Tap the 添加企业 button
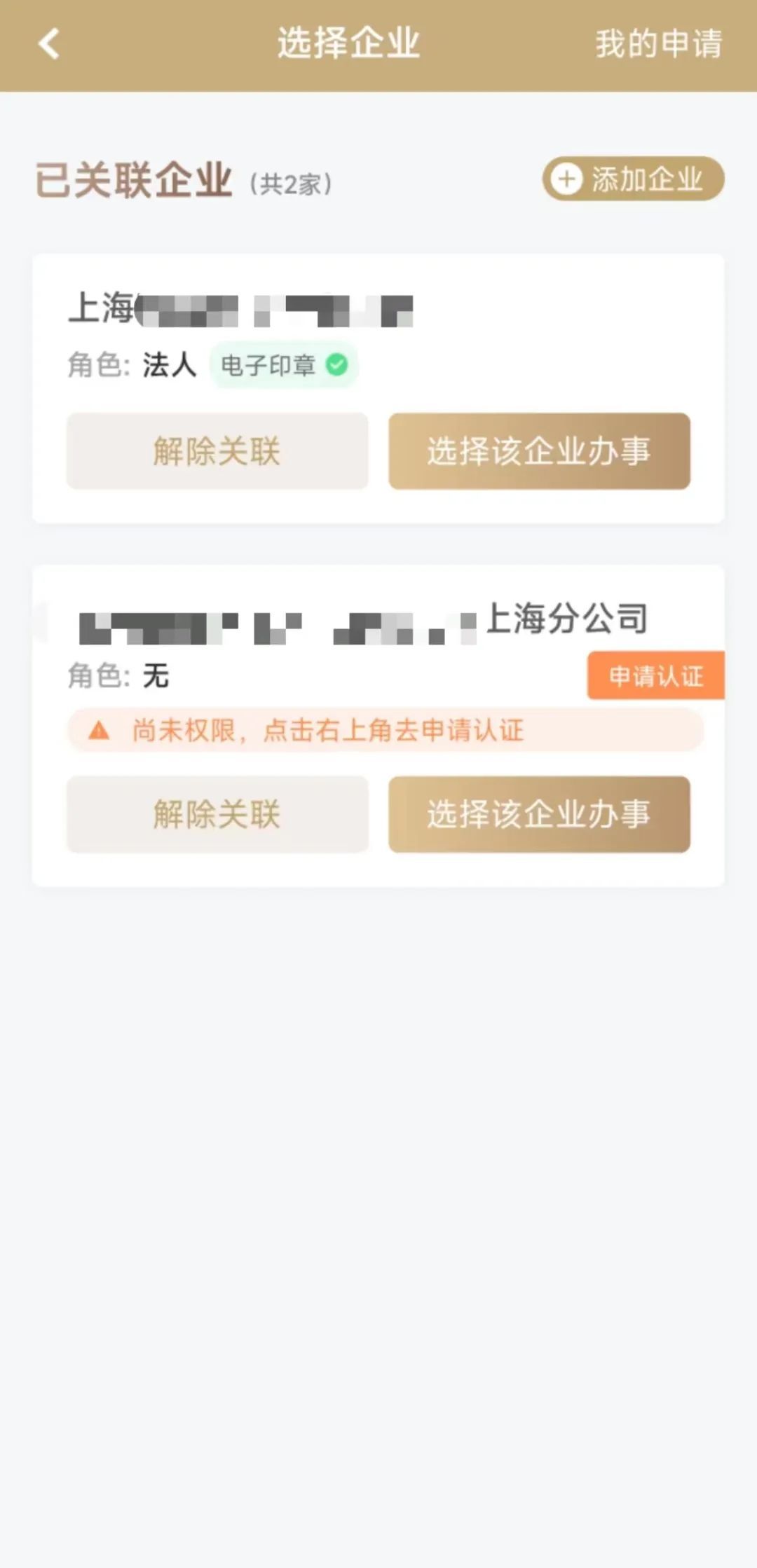The width and height of the screenshot is (757, 1568). click(633, 179)
